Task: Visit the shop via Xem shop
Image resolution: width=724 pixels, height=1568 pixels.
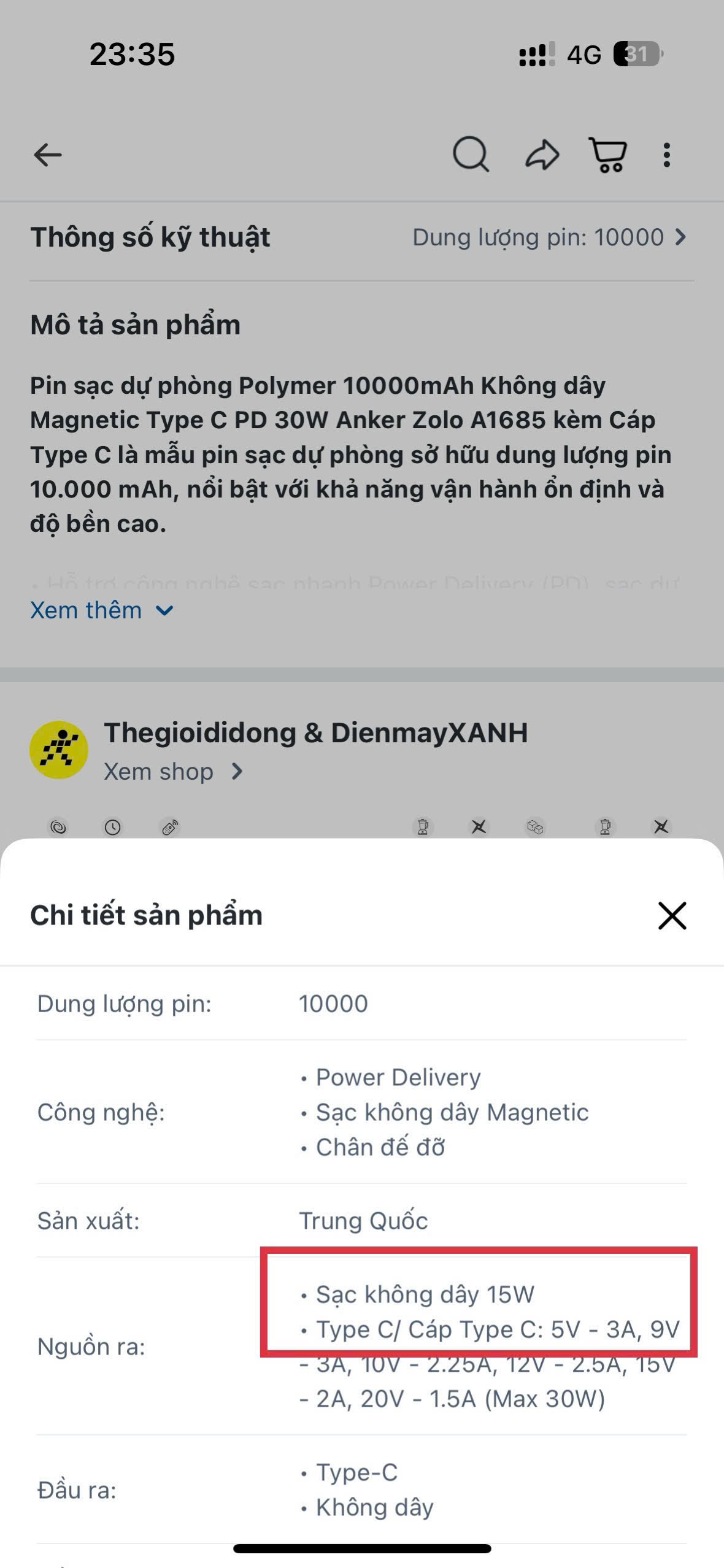Action: pyautogui.click(x=173, y=772)
